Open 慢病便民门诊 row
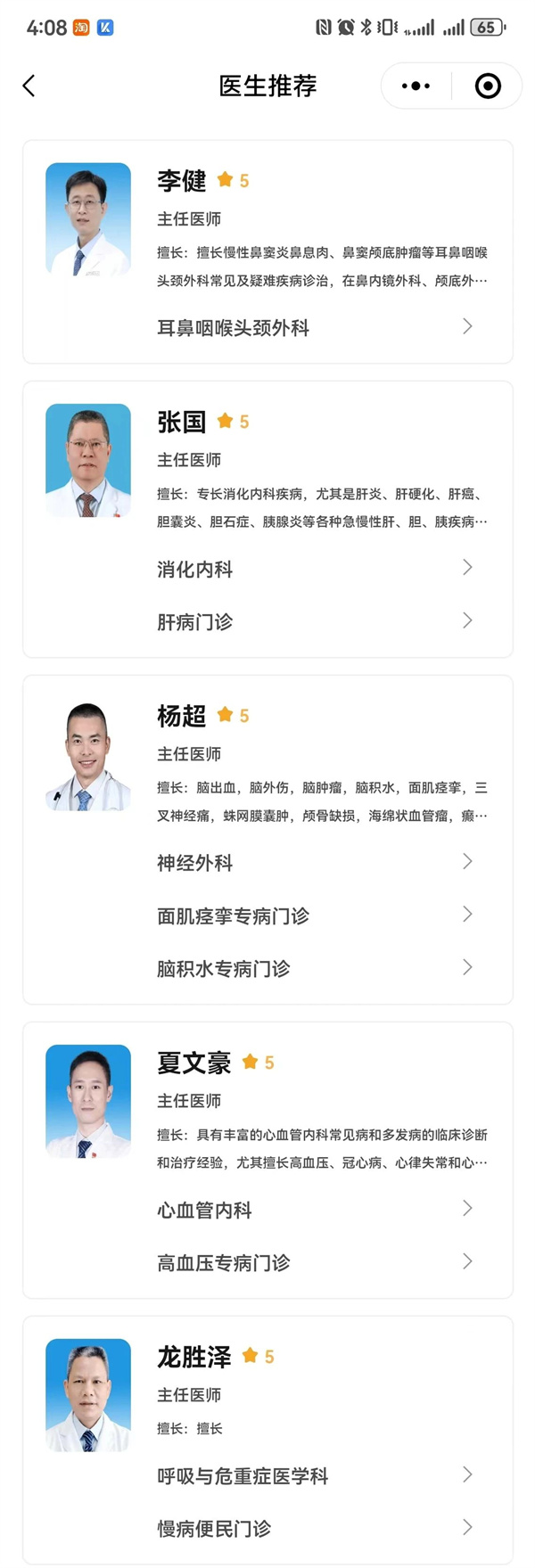Image resolution: width=535 pixels, height=1568 pixels. pos(314,1528)
